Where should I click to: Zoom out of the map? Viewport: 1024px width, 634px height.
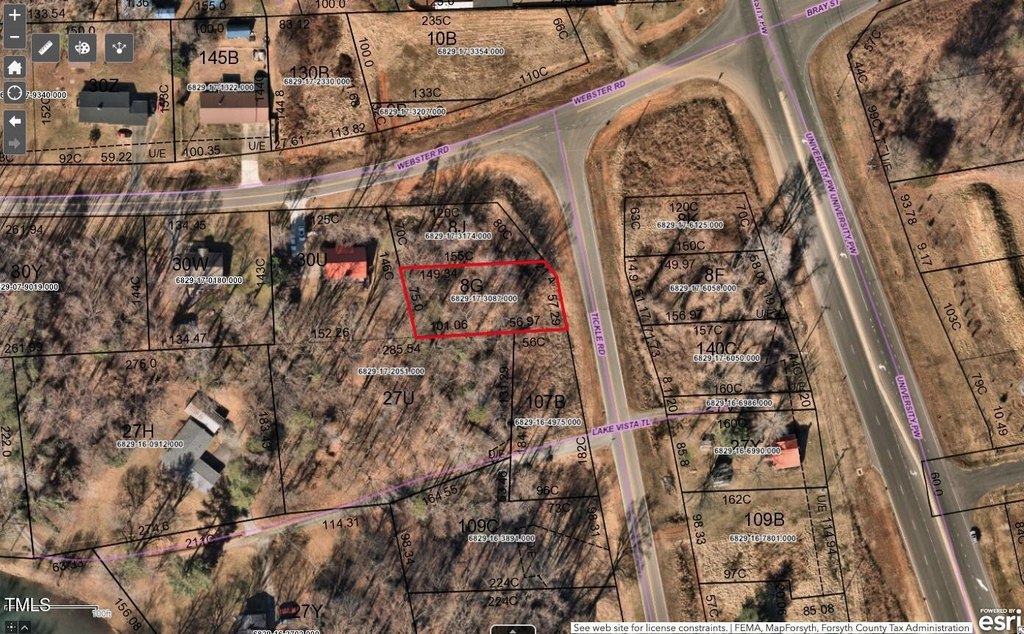[14, 39]
